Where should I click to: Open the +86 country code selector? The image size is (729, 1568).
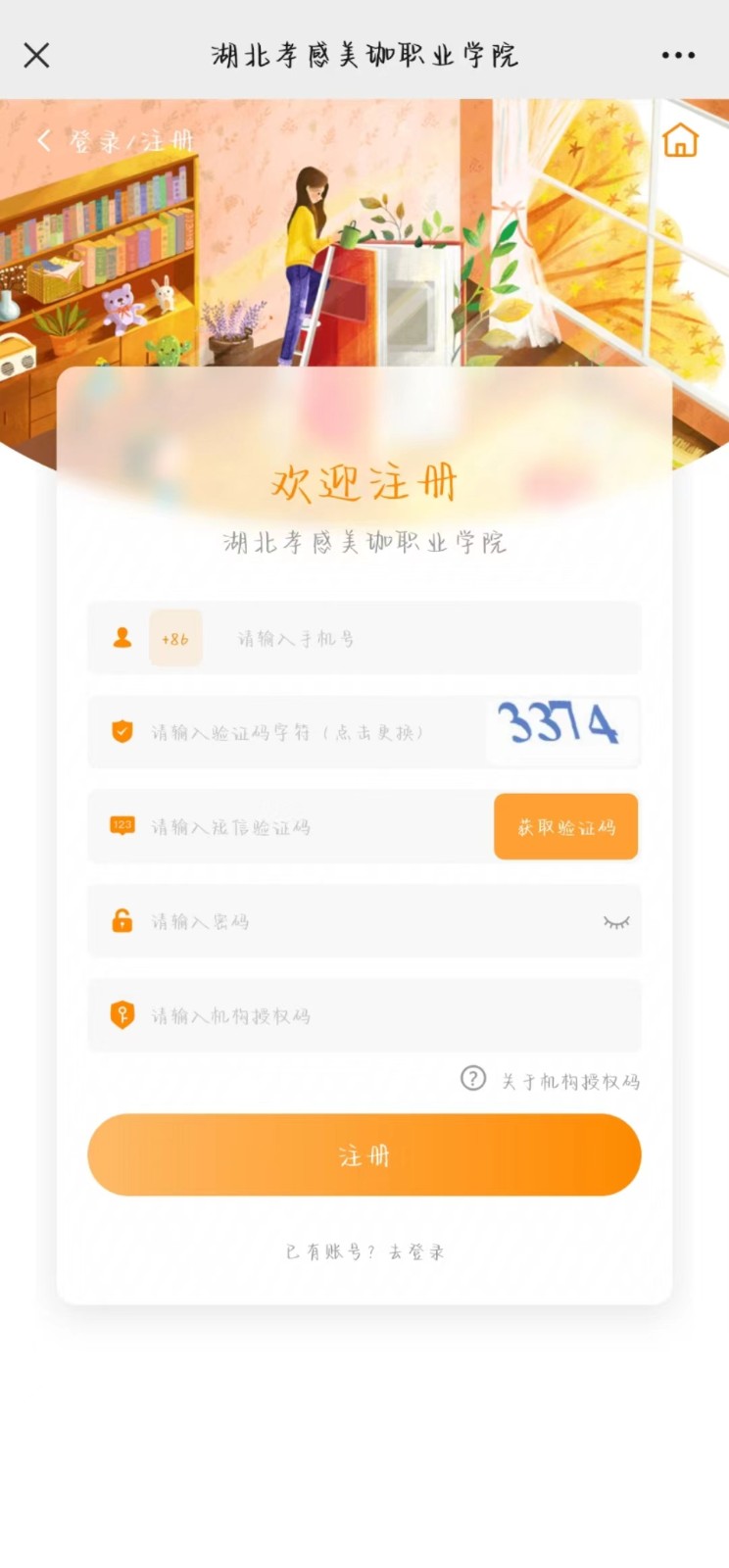coord(175,639)
